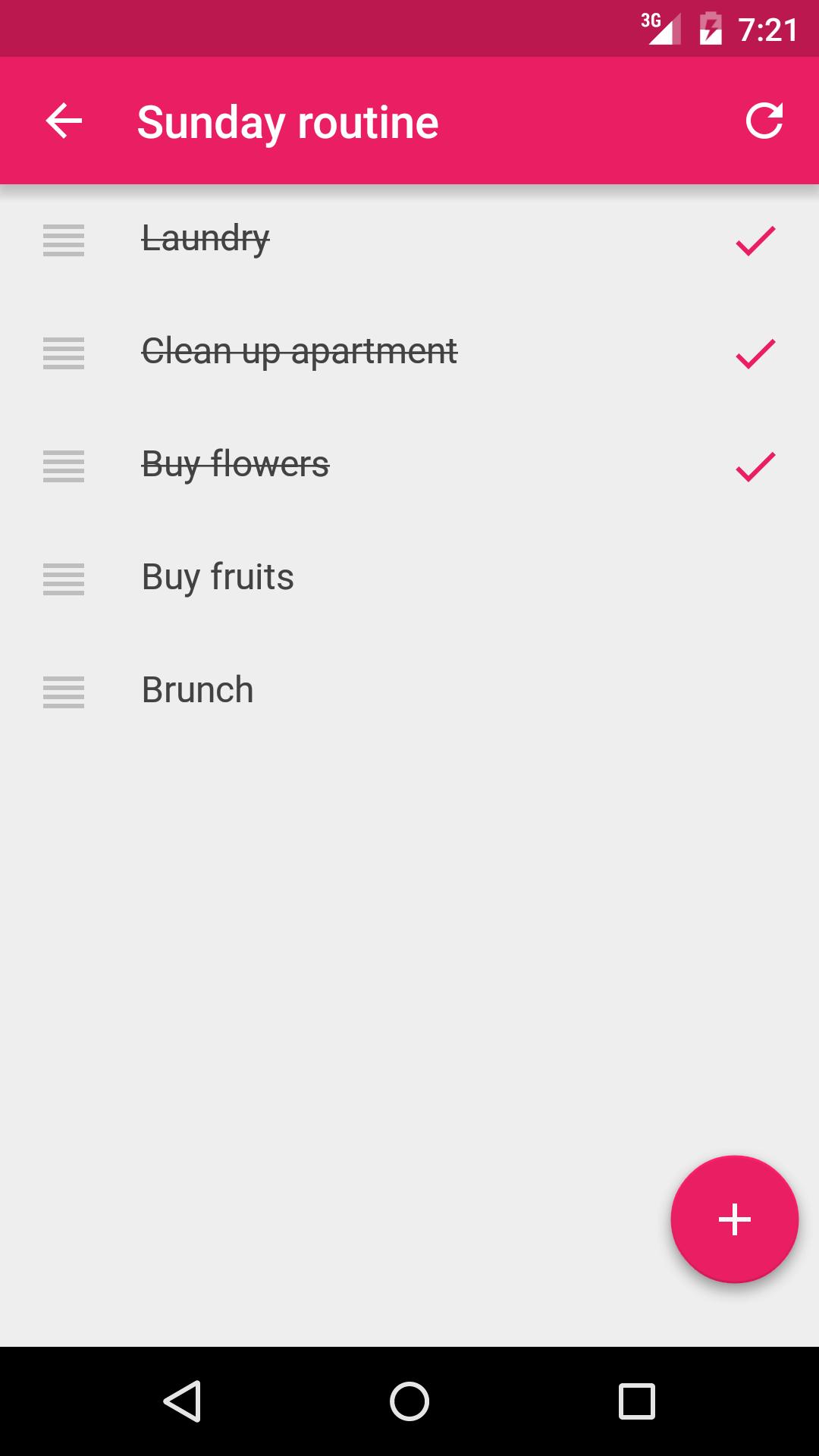819x1456 pixels.
Task: Select the Brunch task text
Action: point(197,689)
